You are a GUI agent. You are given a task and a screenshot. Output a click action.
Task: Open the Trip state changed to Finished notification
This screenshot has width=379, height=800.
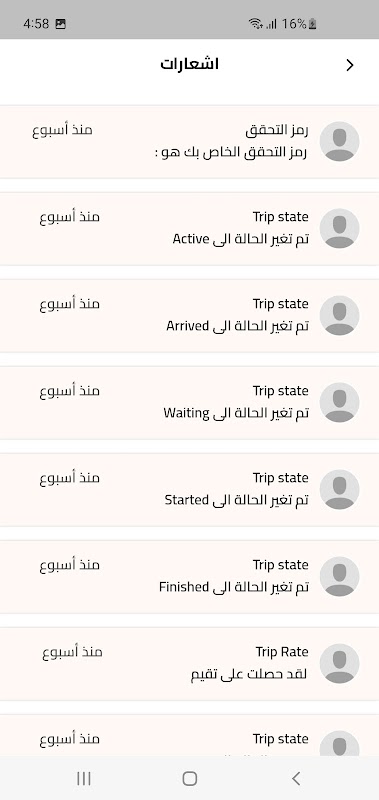coord(189,577)
